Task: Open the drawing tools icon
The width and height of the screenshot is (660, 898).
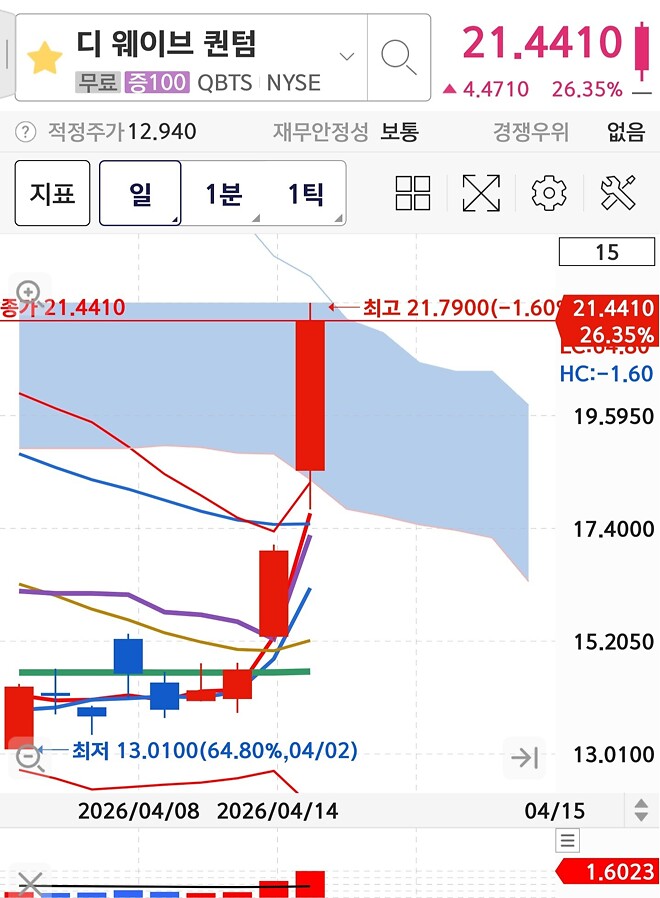Action: pos(619,193)
